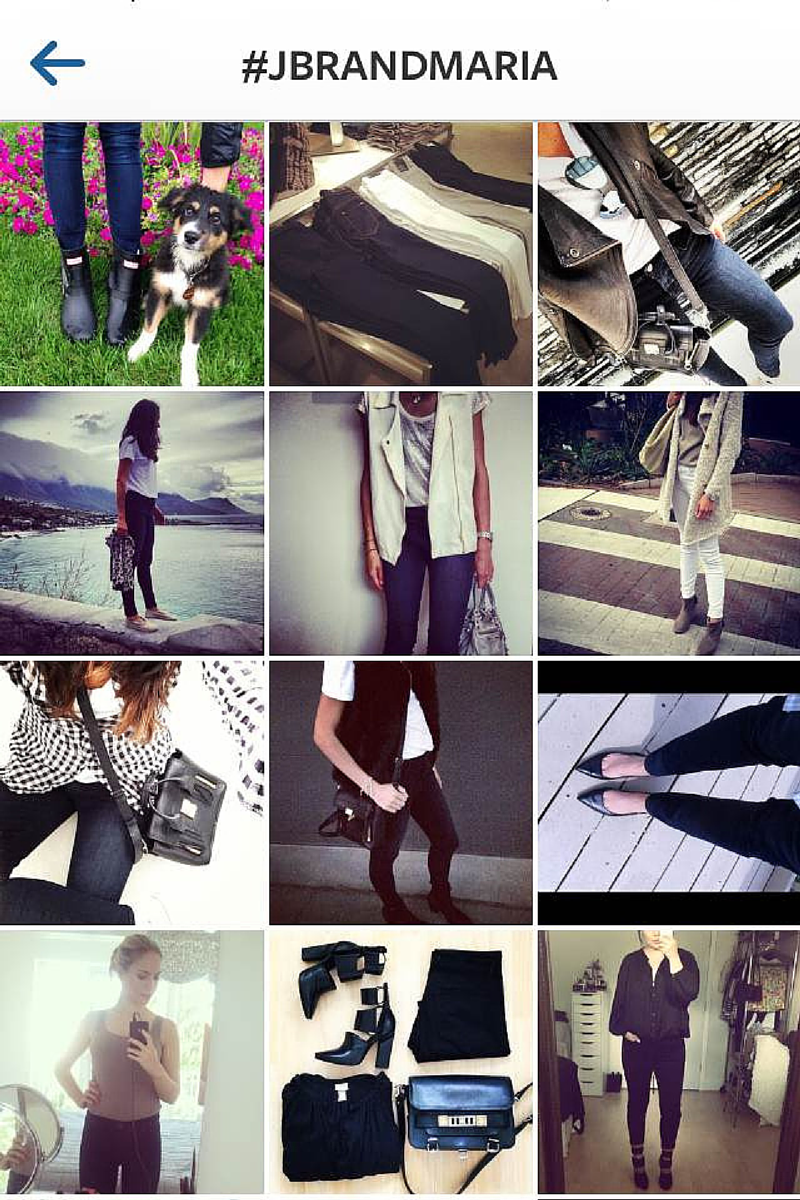View the leather jacket and camera bag photo
800x1200 pixels.
tap(668, 254)
